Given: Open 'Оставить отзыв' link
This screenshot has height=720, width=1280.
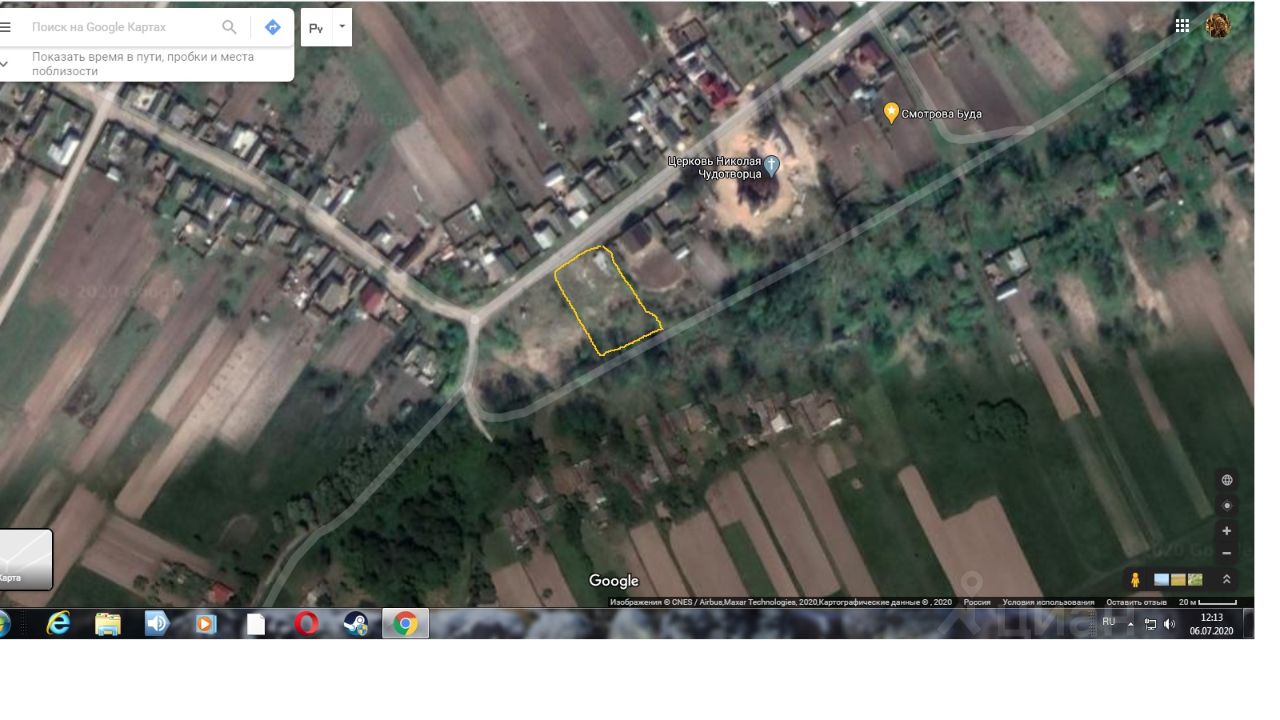Looking at the screenshot, I should click(x=1136, y=602).
